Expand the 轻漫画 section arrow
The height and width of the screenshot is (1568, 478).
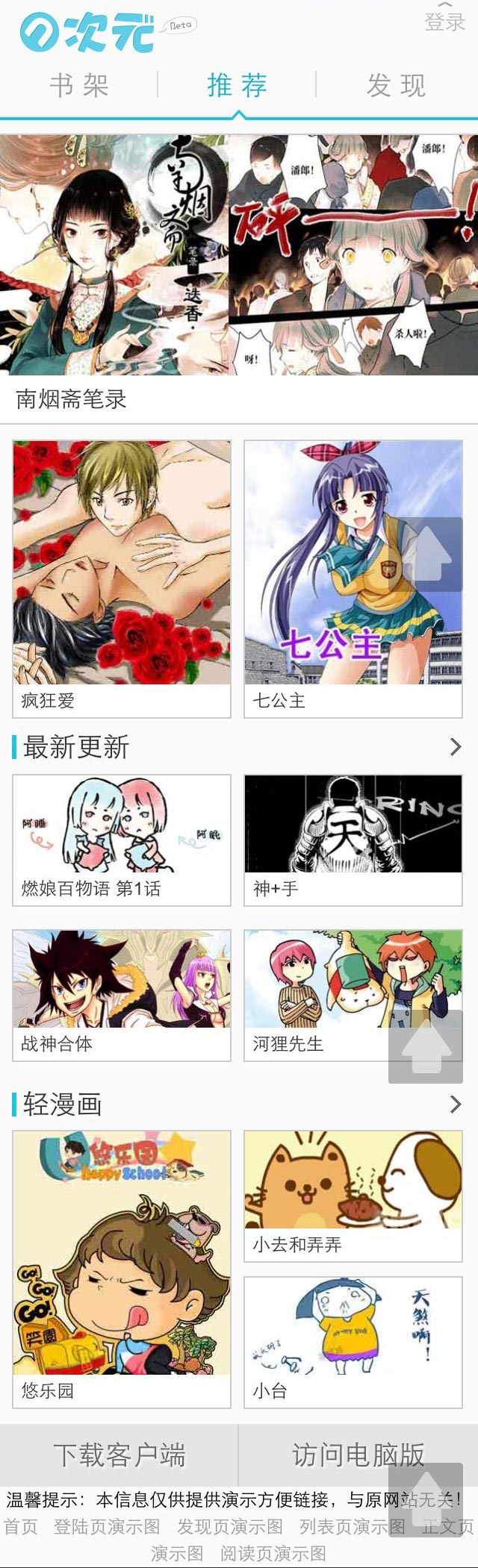[x=455, y=1104]
